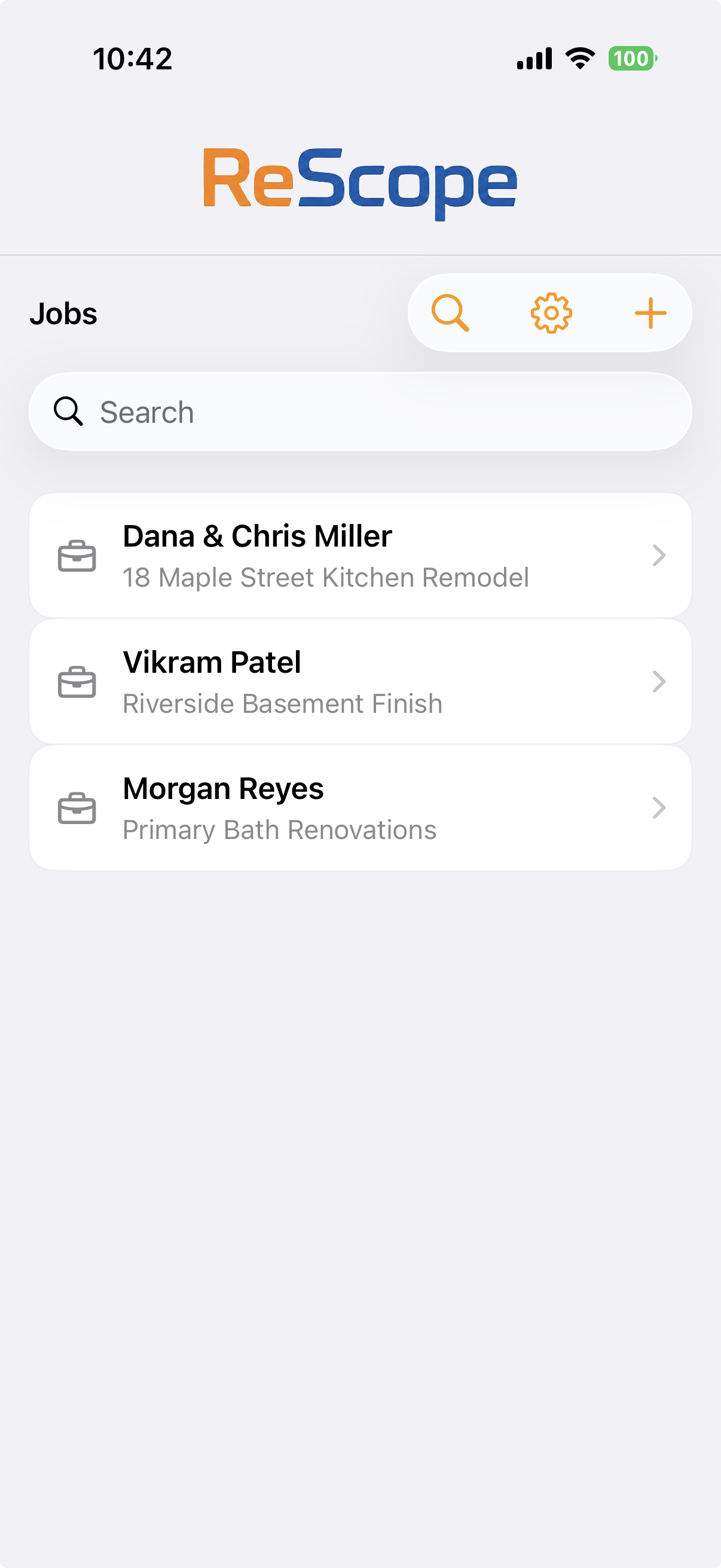Open the 18 Maple Street Kitchen Remodel job
This screenshot has width=721, height=1568.
tap(360, 555)
